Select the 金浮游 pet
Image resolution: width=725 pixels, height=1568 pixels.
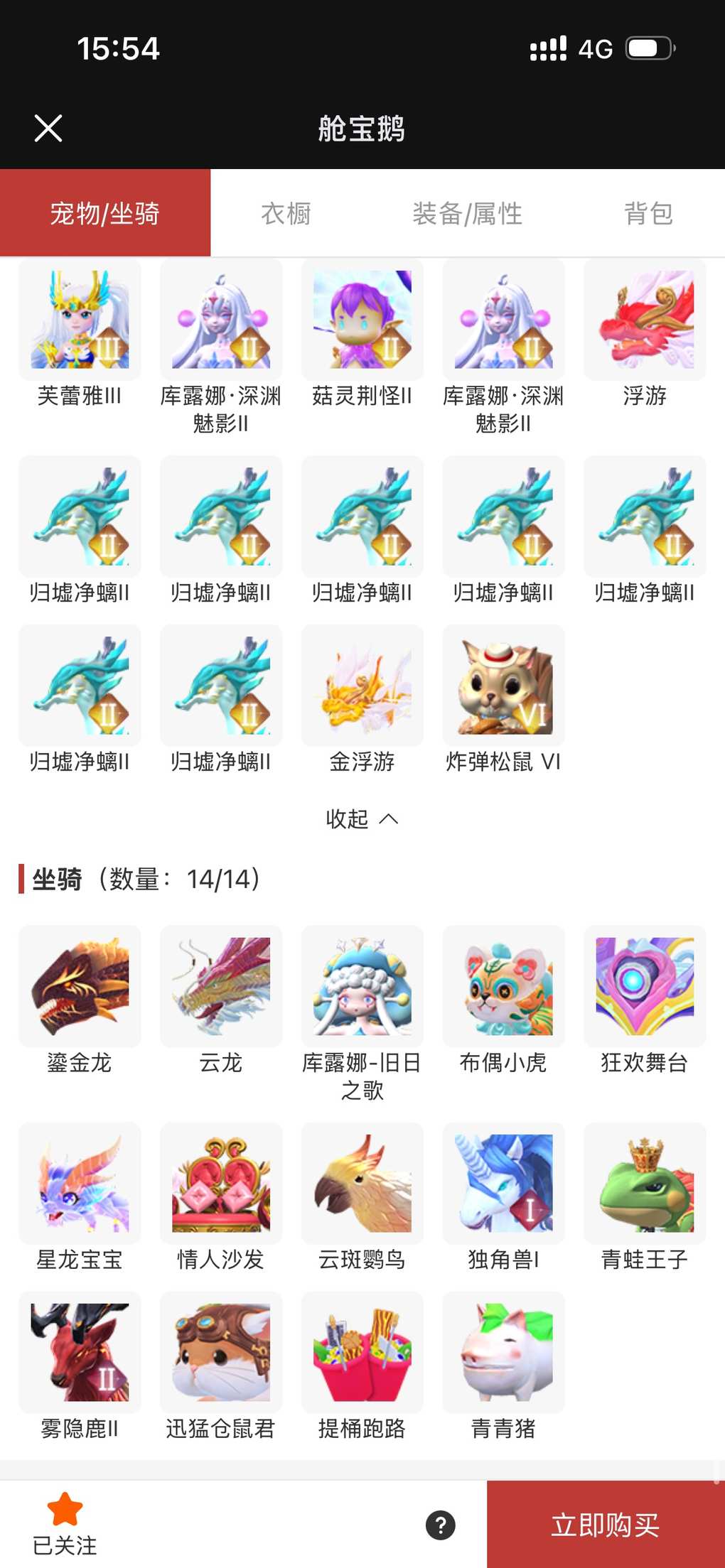point(362,686)
